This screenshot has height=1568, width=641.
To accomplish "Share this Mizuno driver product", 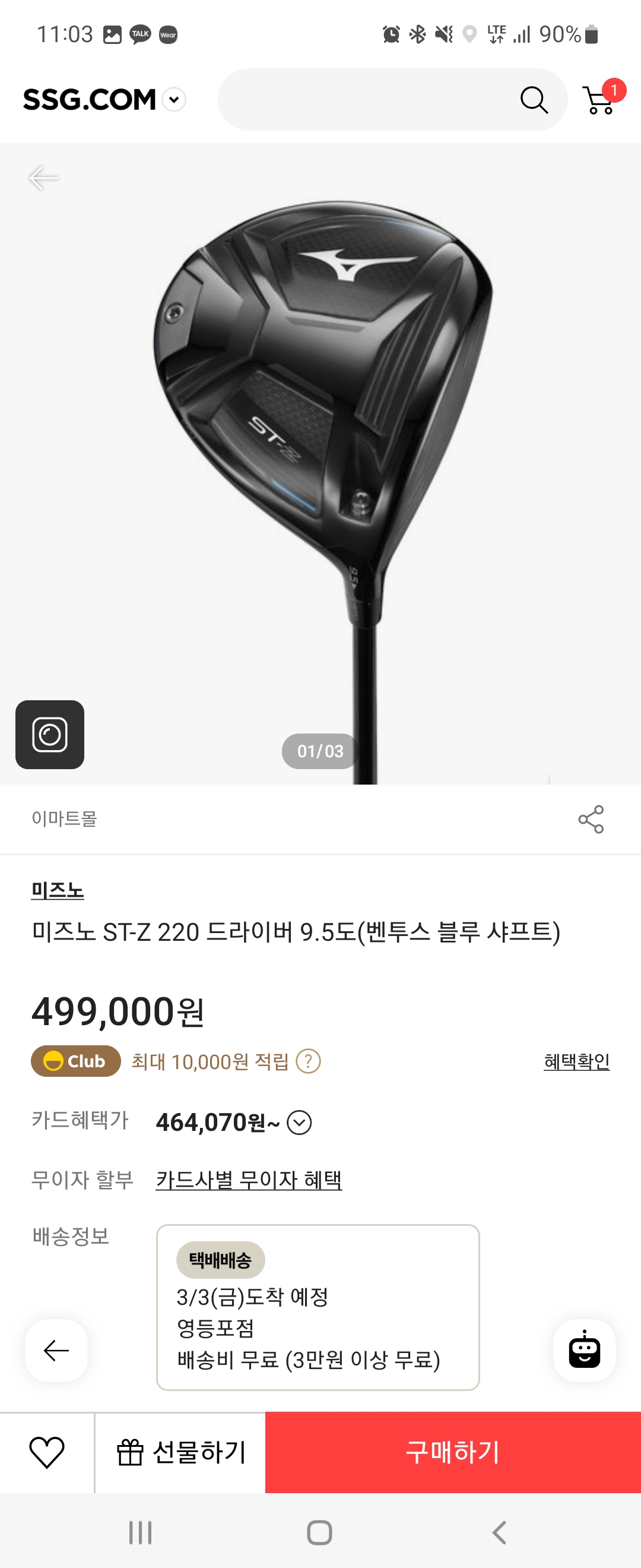I will [x=591, y=819].
